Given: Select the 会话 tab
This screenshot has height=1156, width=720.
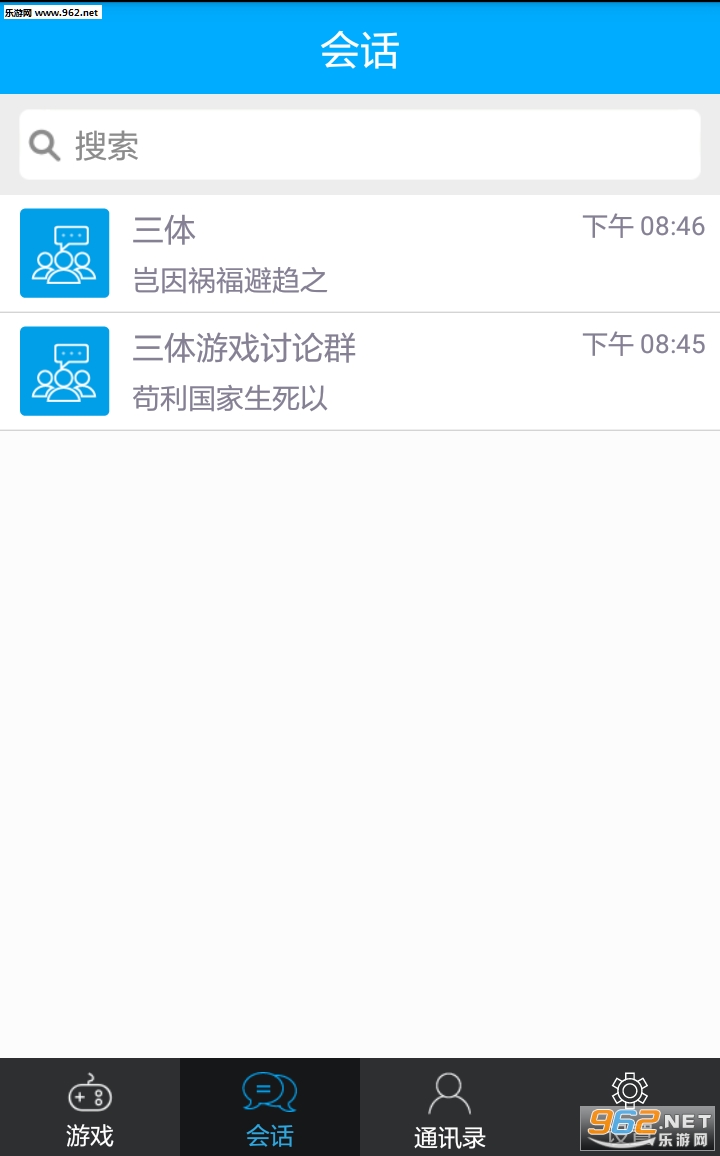Looking at the screenshot, I should 270,1107.
